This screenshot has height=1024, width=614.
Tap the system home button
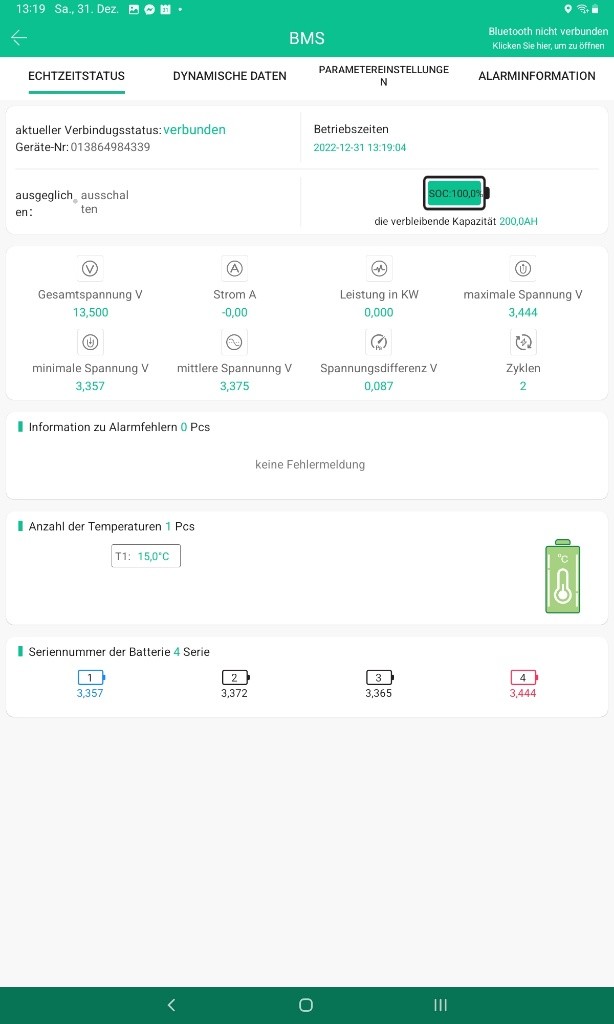306,1004
